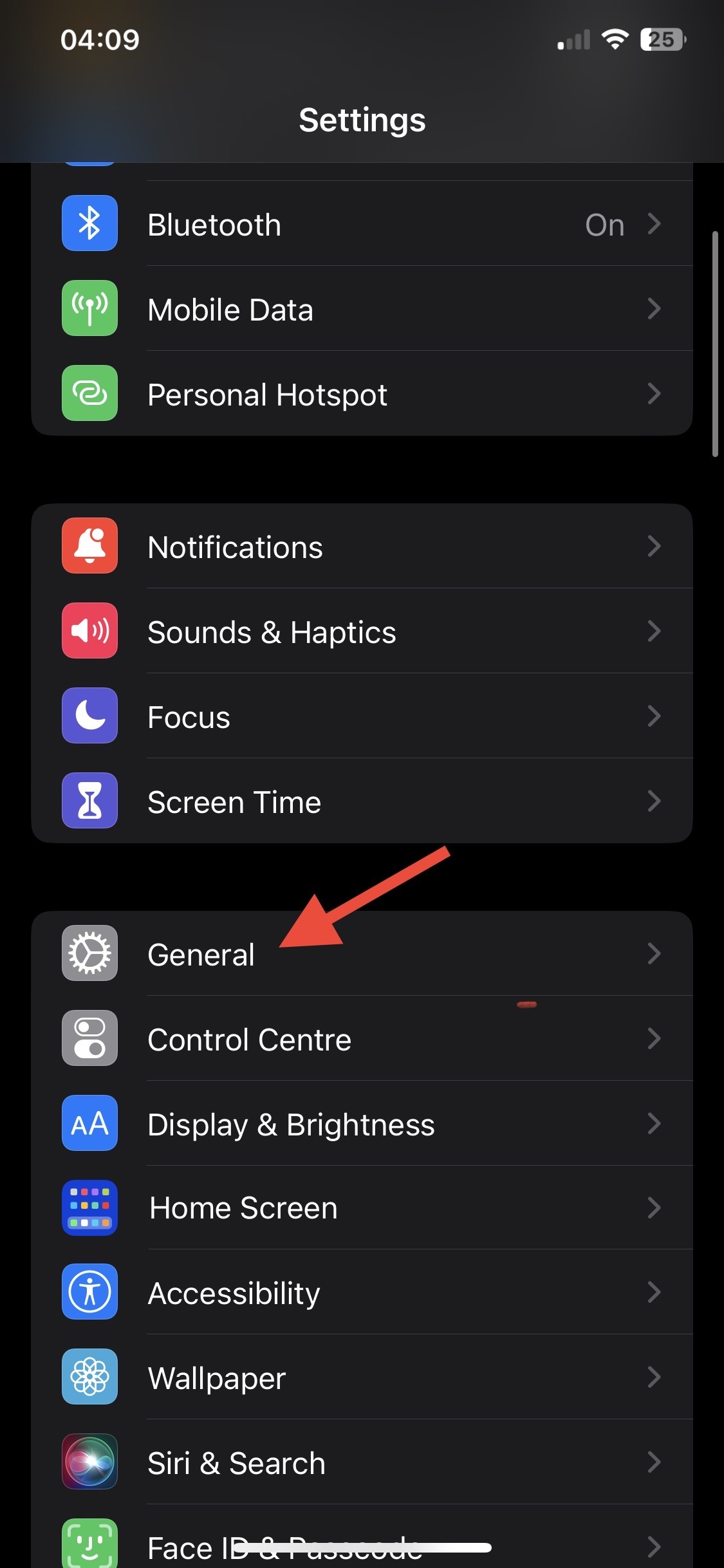Choose the Wallpaper row

pos(362,1377)
